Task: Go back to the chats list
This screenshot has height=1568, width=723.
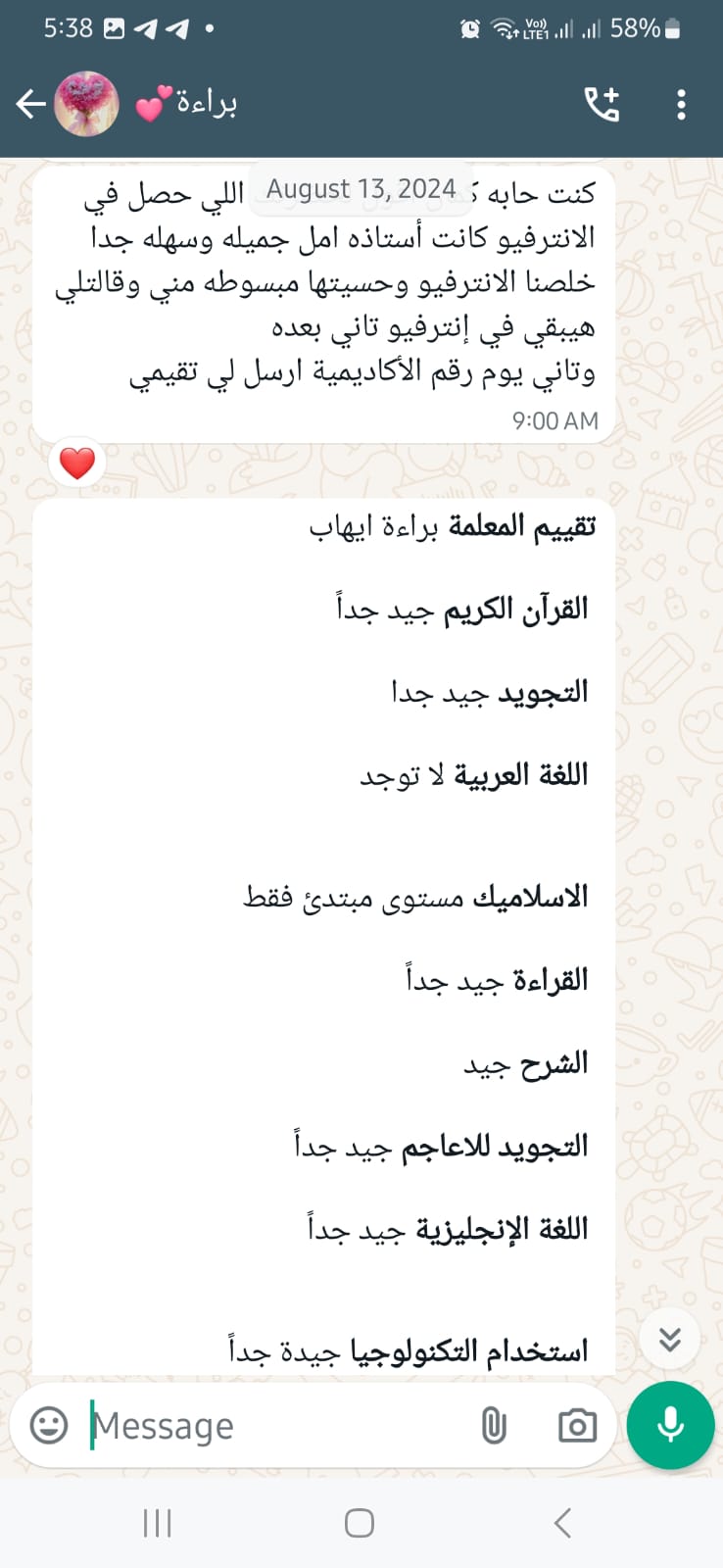Action: pyautogui.click(x=30, y=104)
